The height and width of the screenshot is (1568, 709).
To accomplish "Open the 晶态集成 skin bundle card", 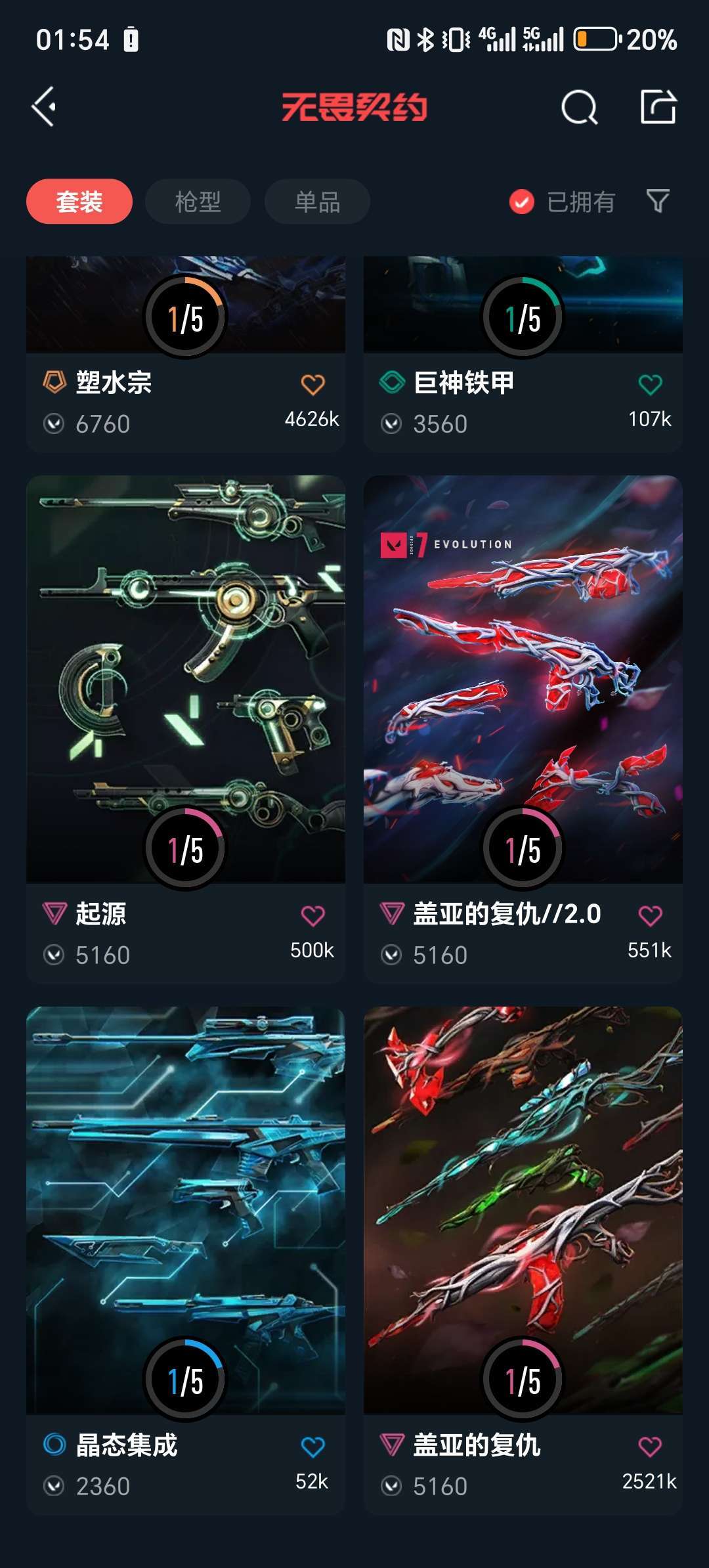I will click(186, 1260).
